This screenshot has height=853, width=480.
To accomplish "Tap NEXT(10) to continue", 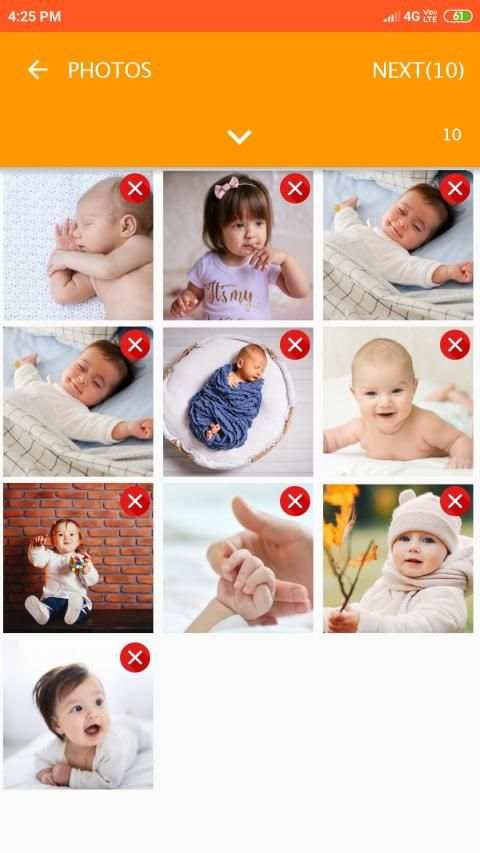I will (x=418, y=70).
